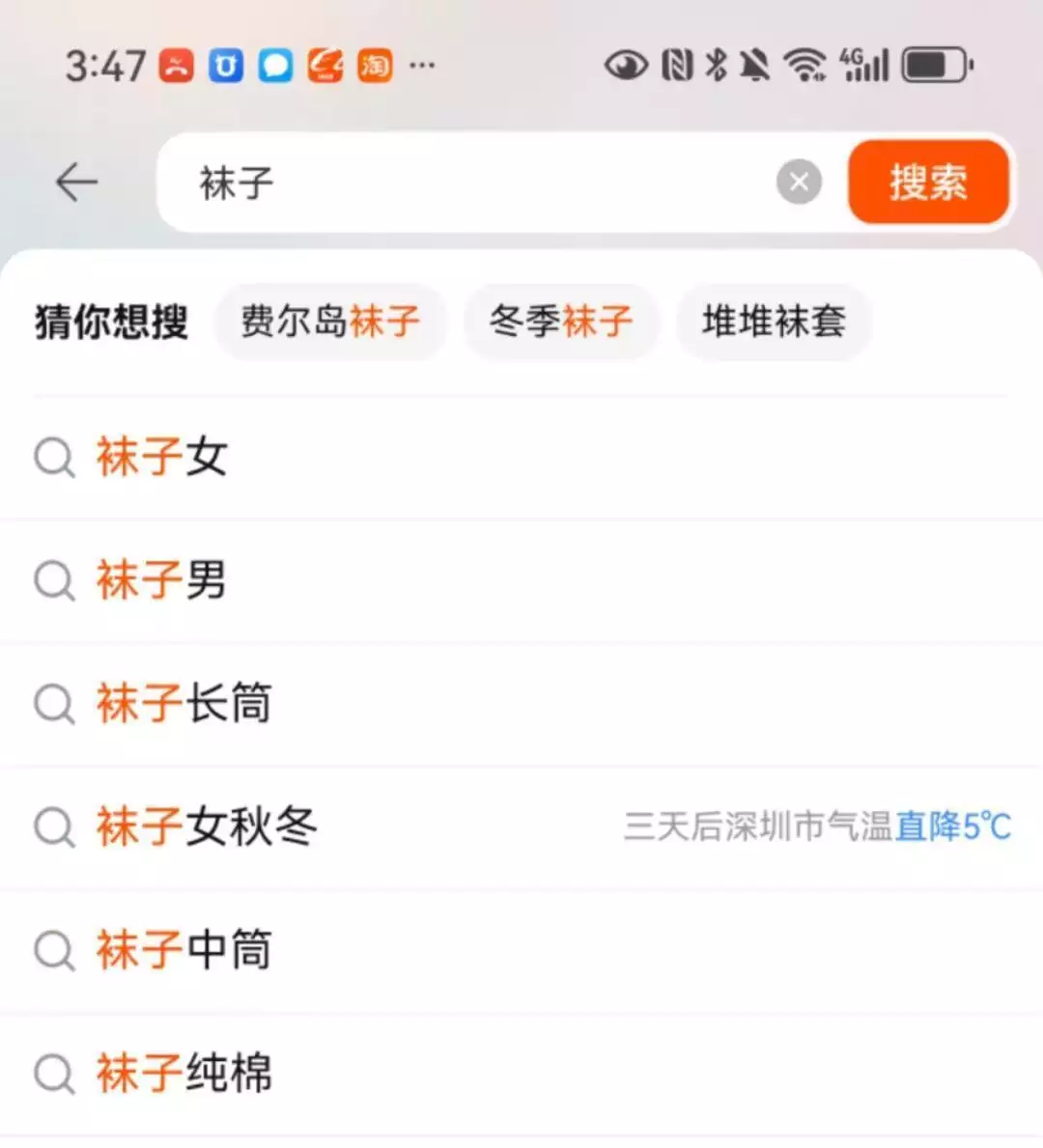Tap the magnifier icon beside 袜子女
This screenshot has height=1148, width=1043.
[54, 458]
